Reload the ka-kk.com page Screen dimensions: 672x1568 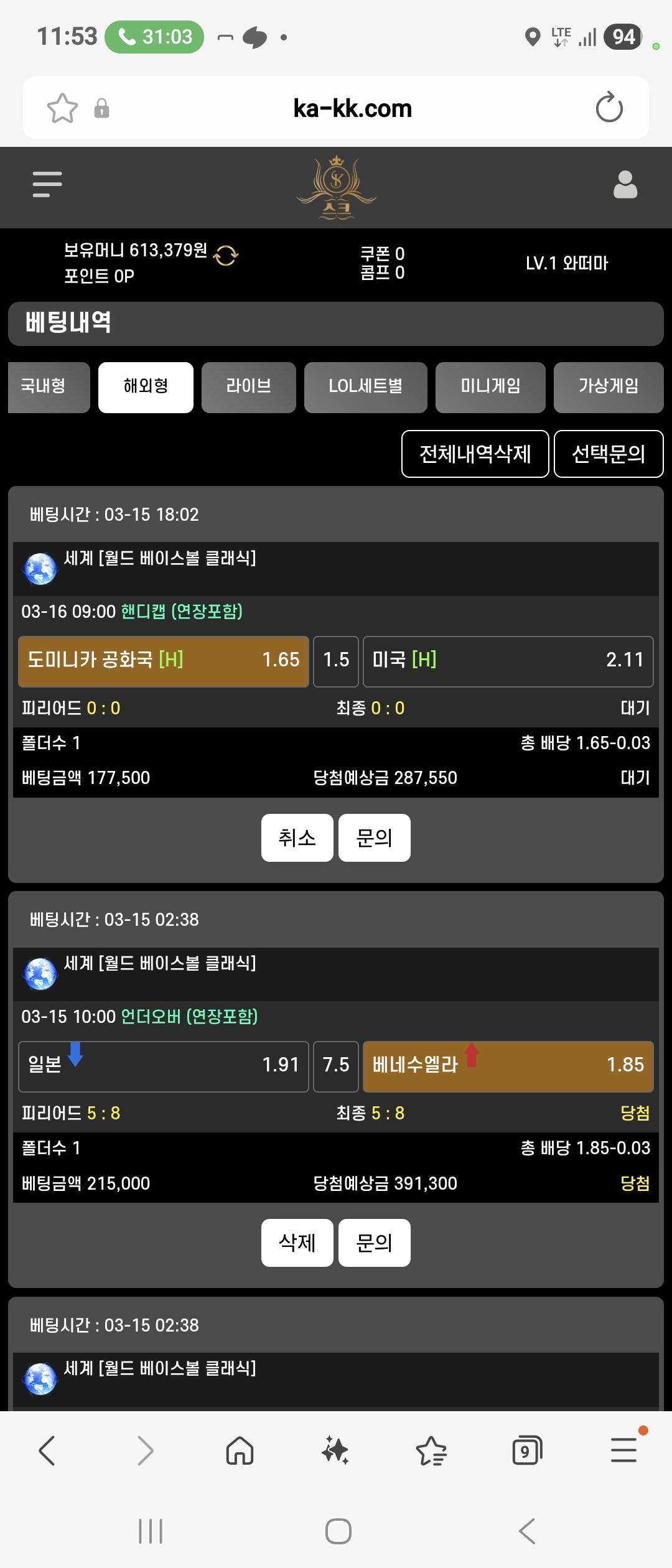click(609, 108)
